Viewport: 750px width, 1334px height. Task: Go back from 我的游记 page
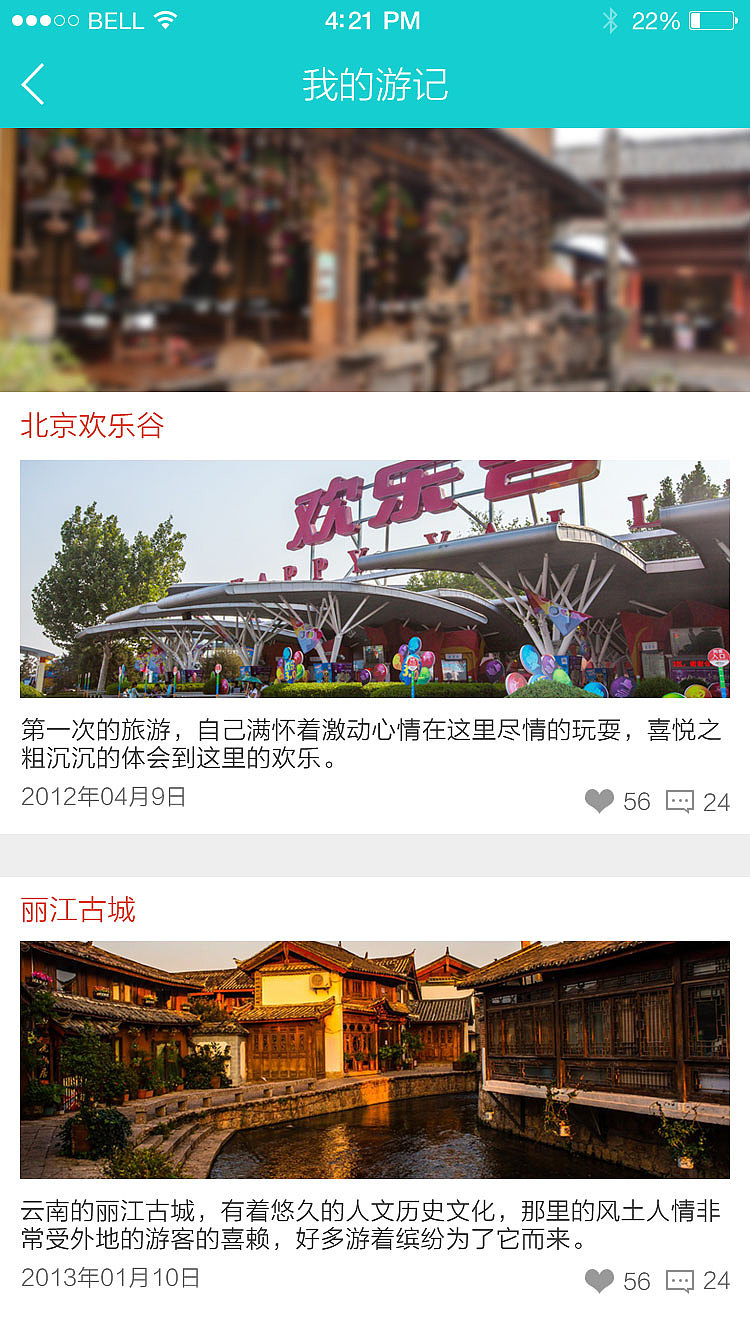coord(33,84)
